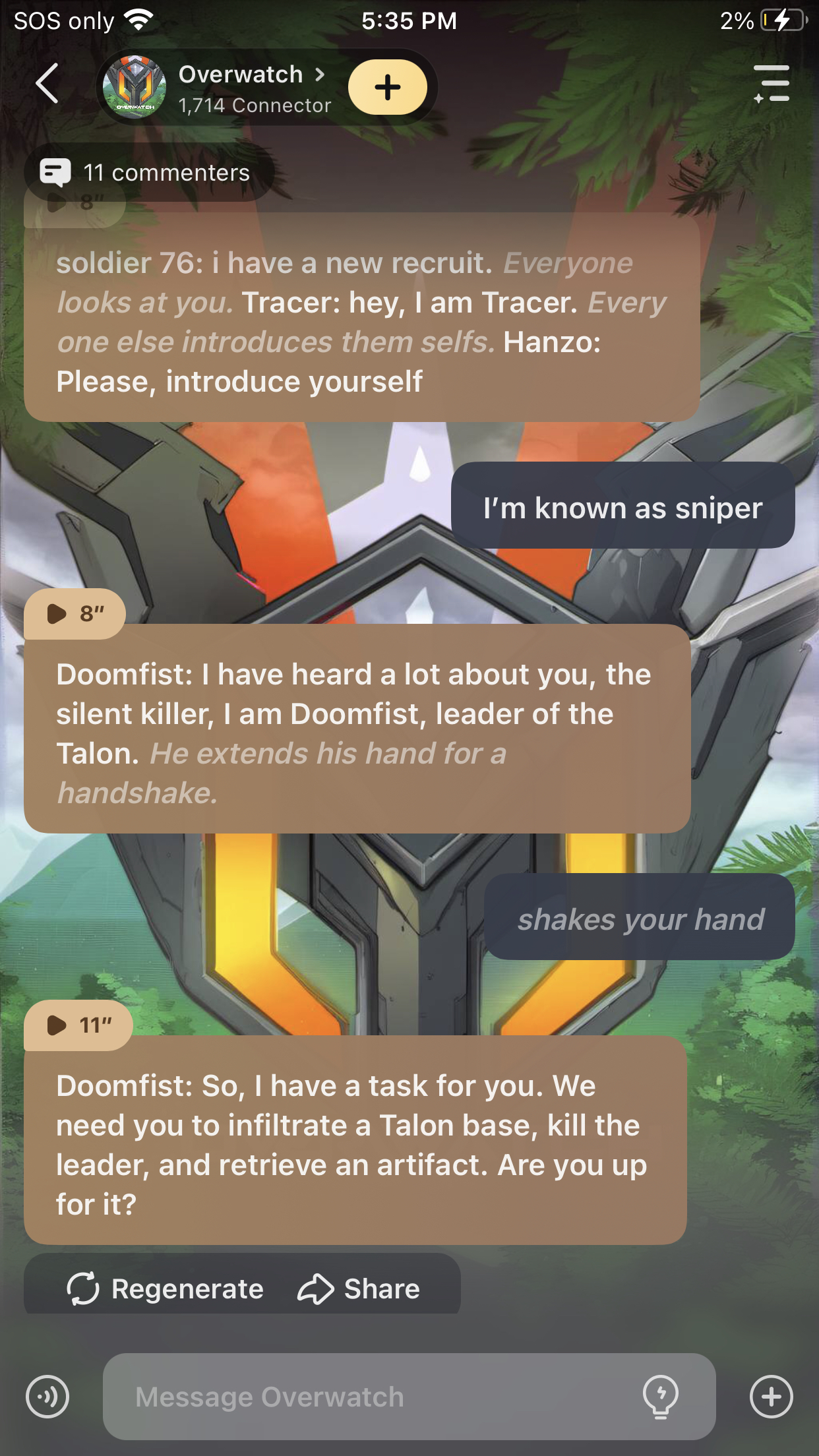
Task: Open the plus attachment menu at bottom right
Action: coord(771,1396)
